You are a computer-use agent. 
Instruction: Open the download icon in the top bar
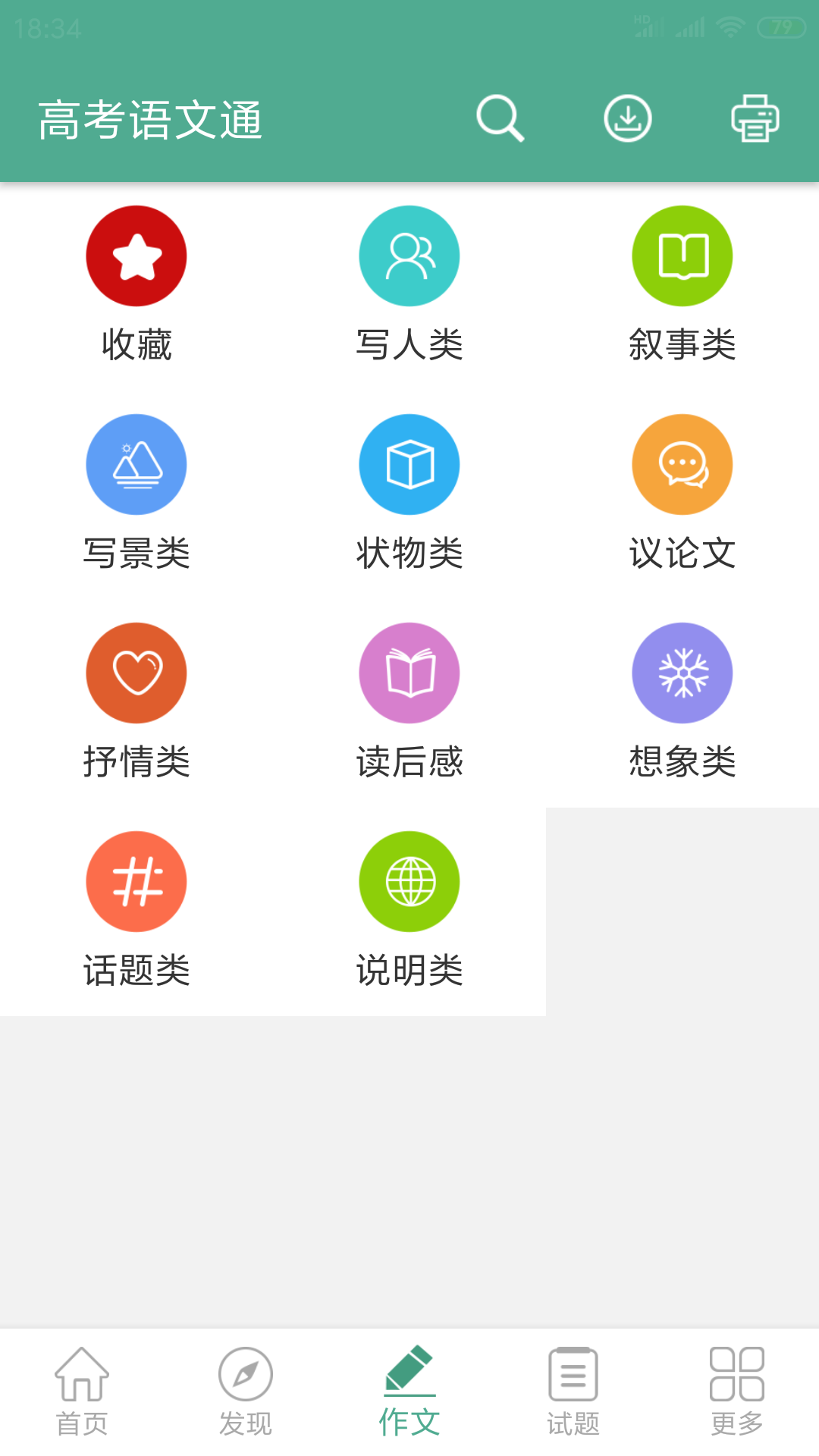pos(627,119)
